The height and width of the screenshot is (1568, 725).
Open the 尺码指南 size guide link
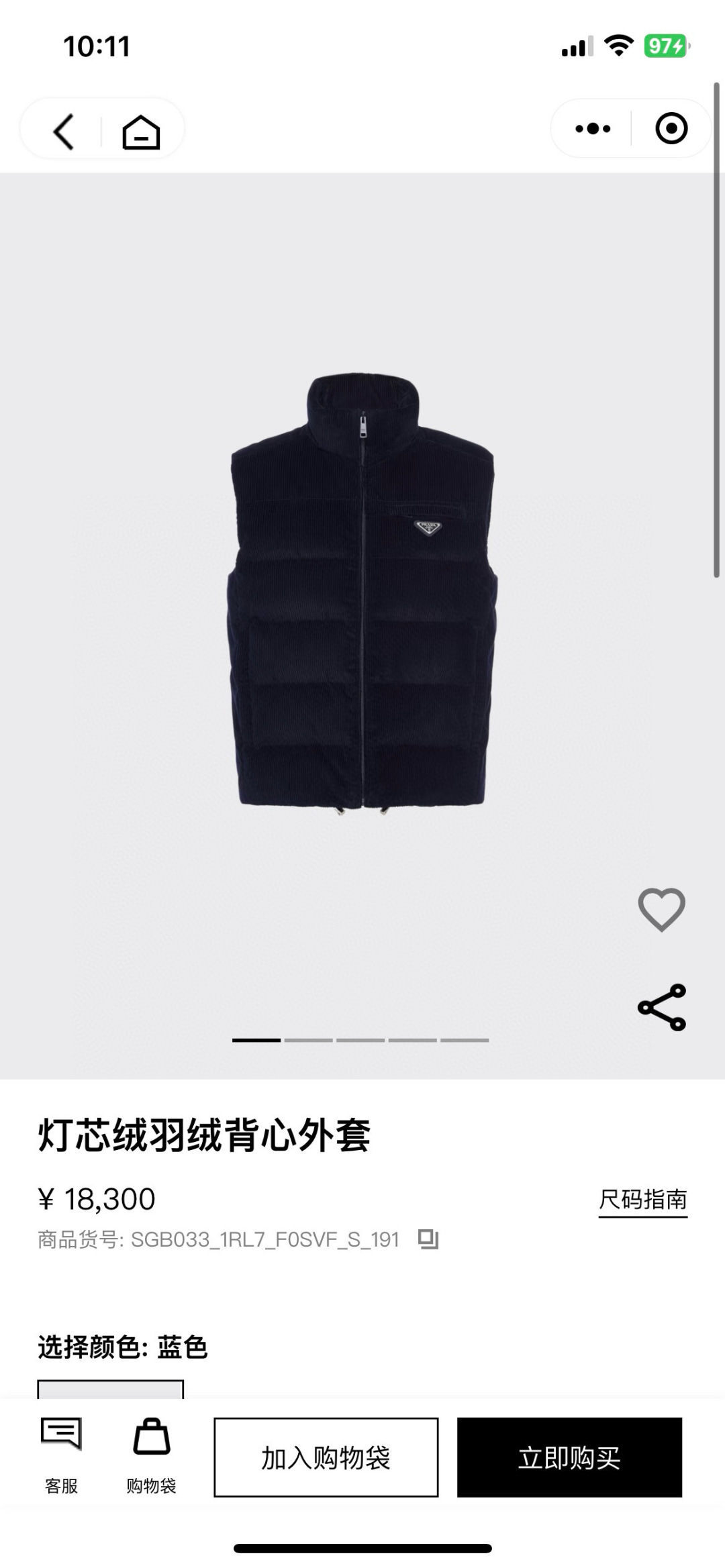coord(642,1199)
